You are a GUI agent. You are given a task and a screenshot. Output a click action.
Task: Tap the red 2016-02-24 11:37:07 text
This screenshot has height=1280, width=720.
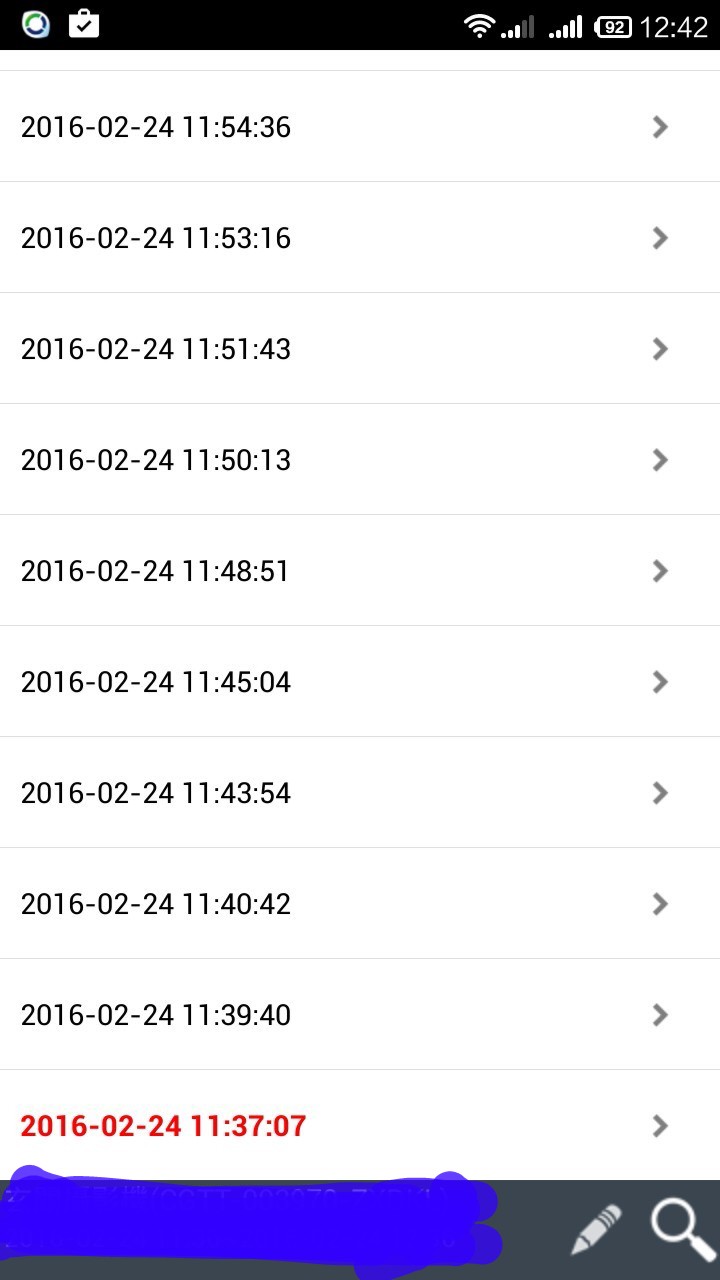point(163,1126)
